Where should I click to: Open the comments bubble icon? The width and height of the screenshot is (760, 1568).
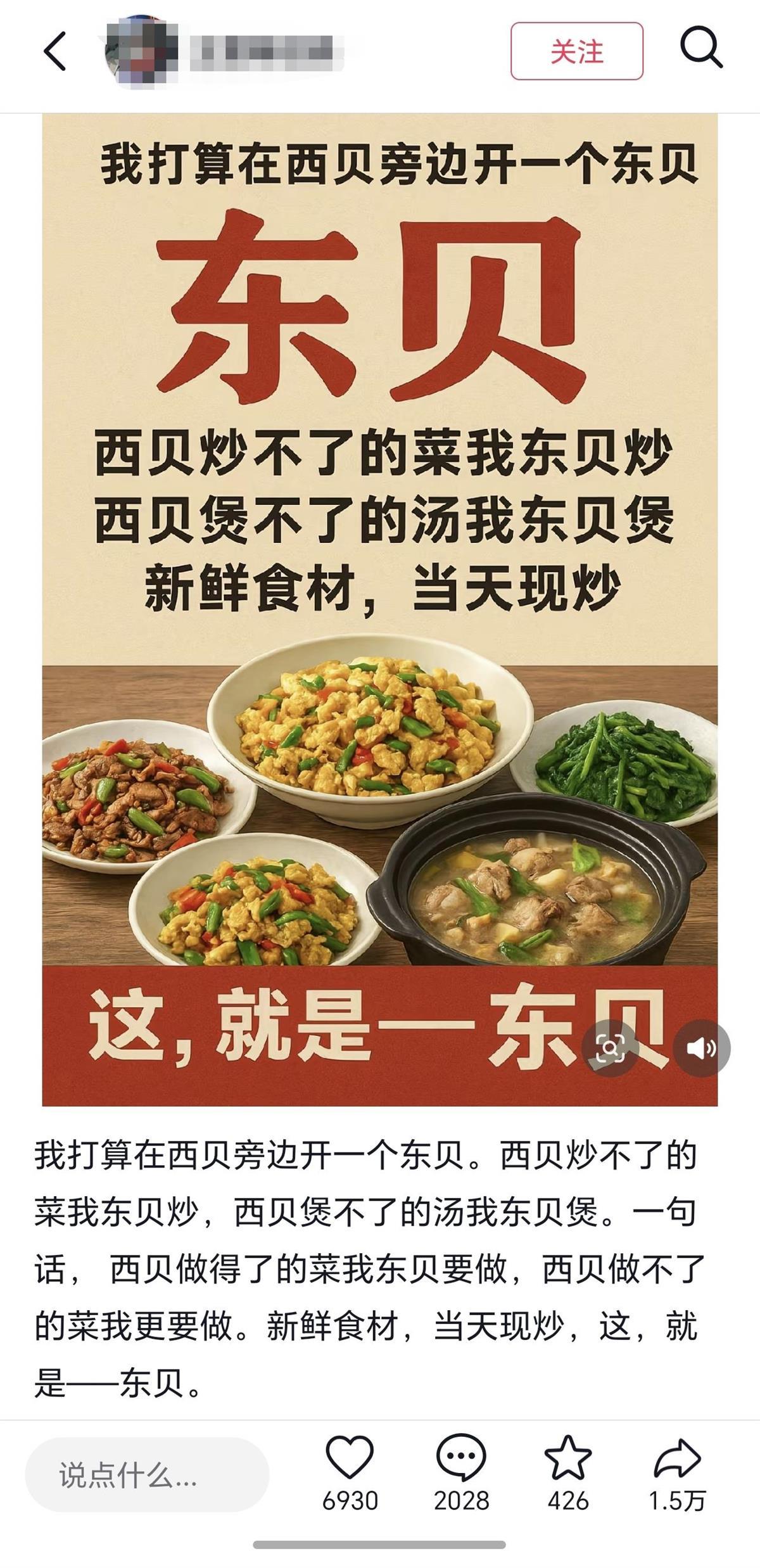click(461, 1458)
